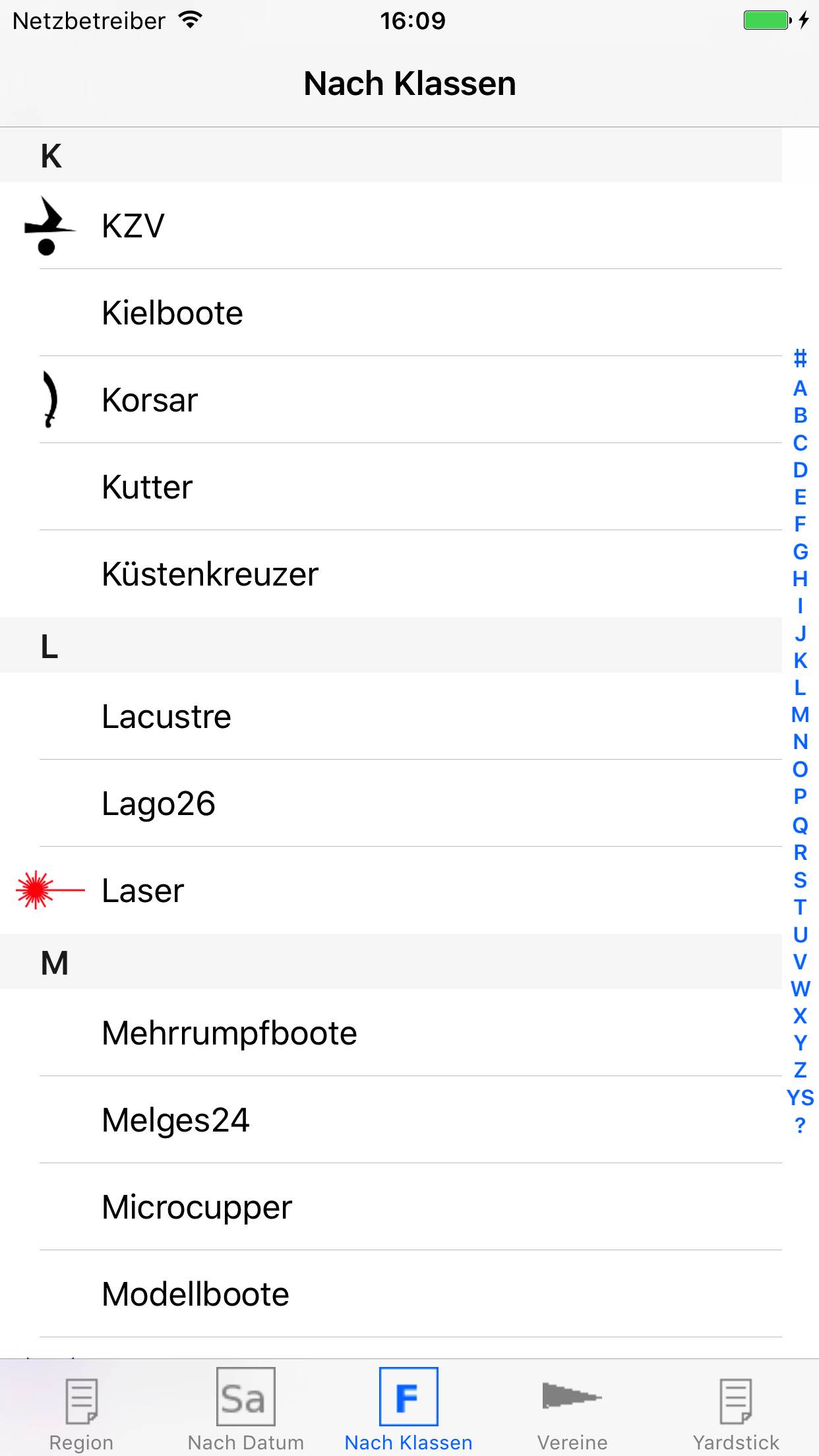Open the Lago26 class

point(391,803)
